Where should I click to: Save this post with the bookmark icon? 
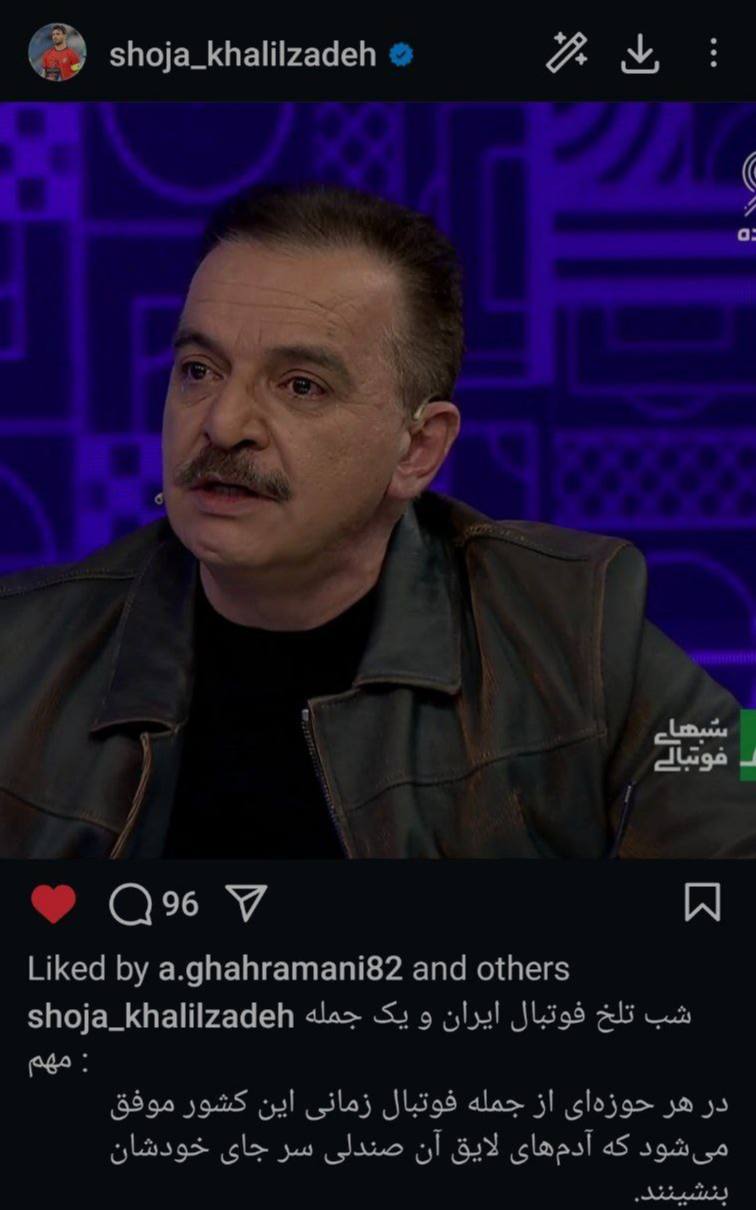pos(702,904)
